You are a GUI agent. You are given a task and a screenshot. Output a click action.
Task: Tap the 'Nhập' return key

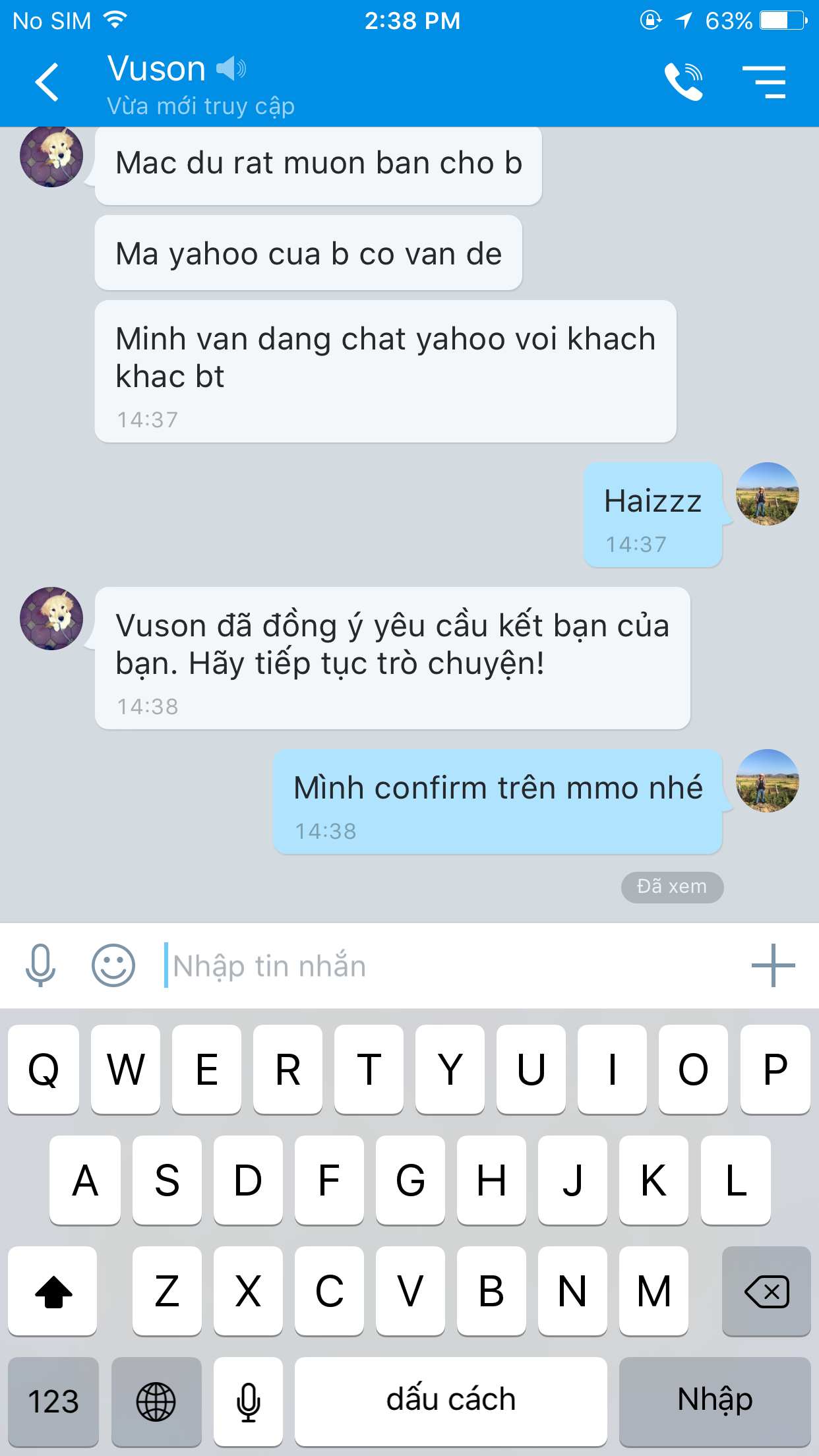tap(714, 1401)
